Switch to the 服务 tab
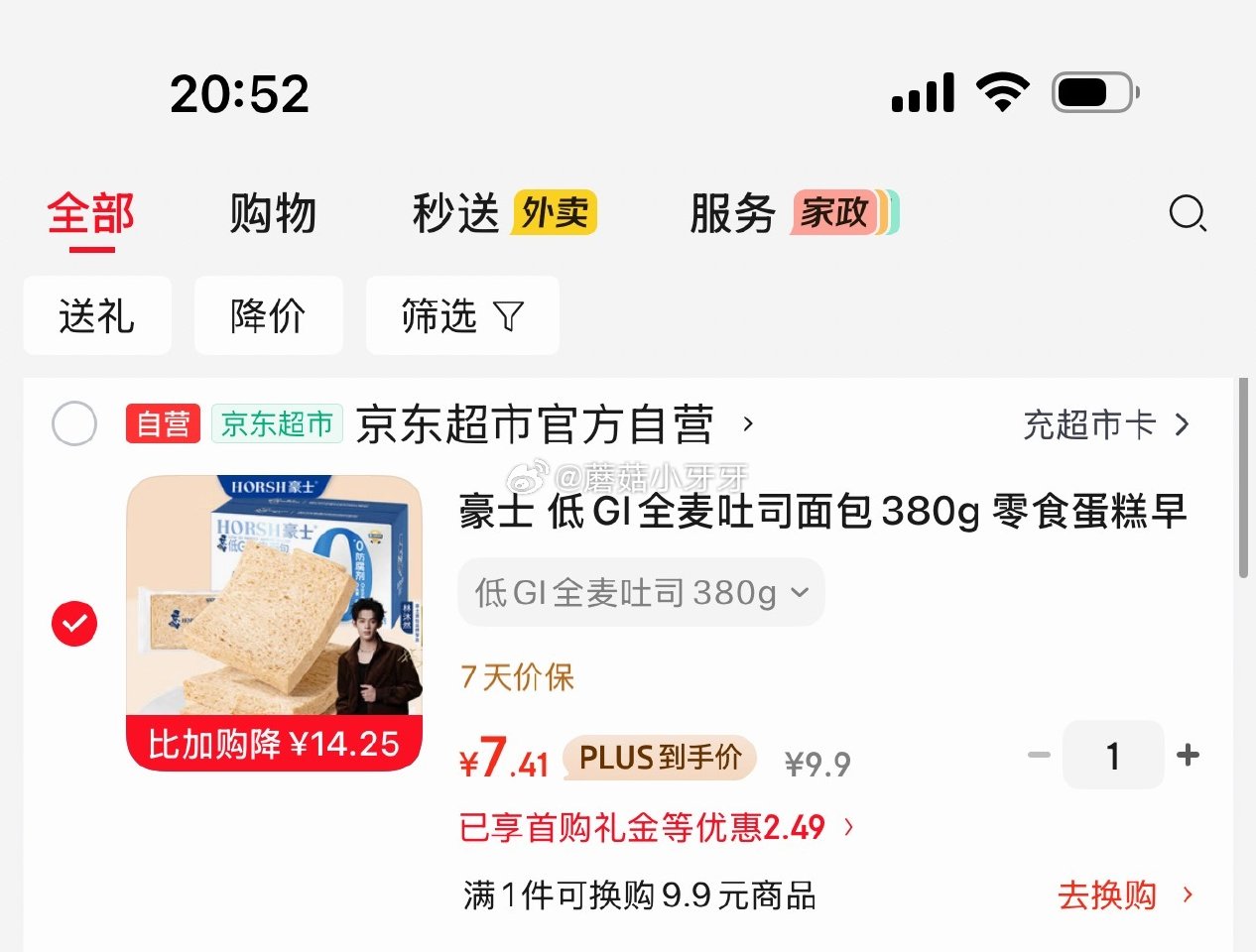 tap(732, 213)
